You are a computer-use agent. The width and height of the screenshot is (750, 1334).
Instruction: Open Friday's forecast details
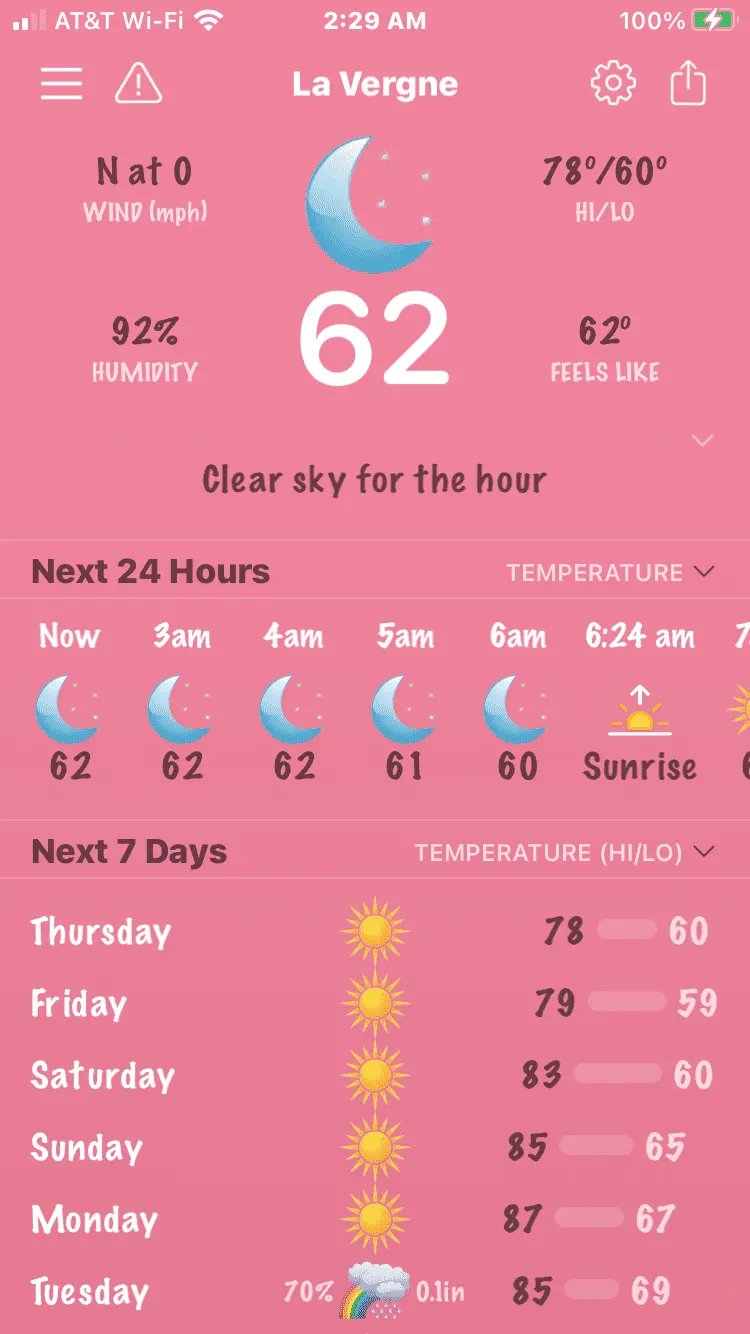tap(374, 1004)
